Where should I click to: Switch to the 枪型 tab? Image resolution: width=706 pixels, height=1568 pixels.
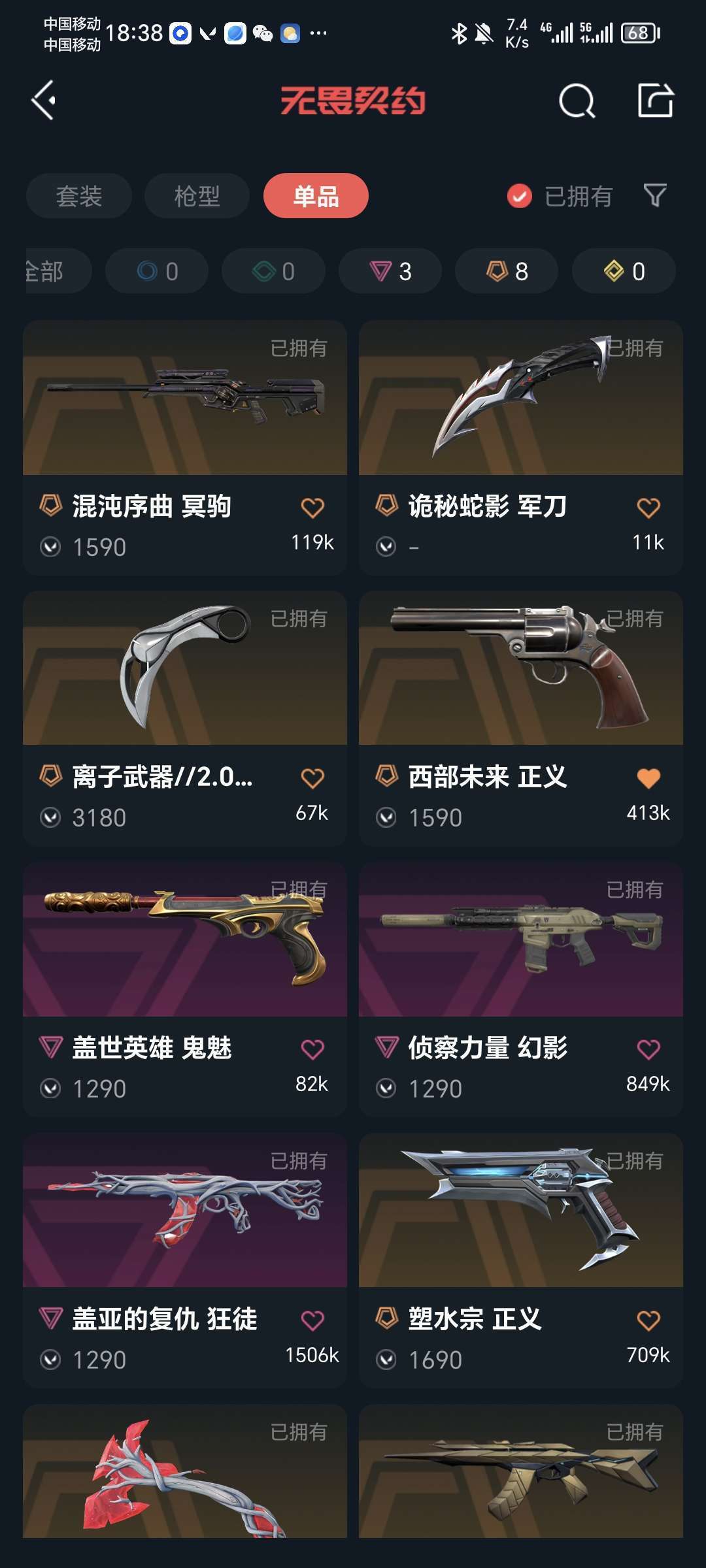point(197,196)
